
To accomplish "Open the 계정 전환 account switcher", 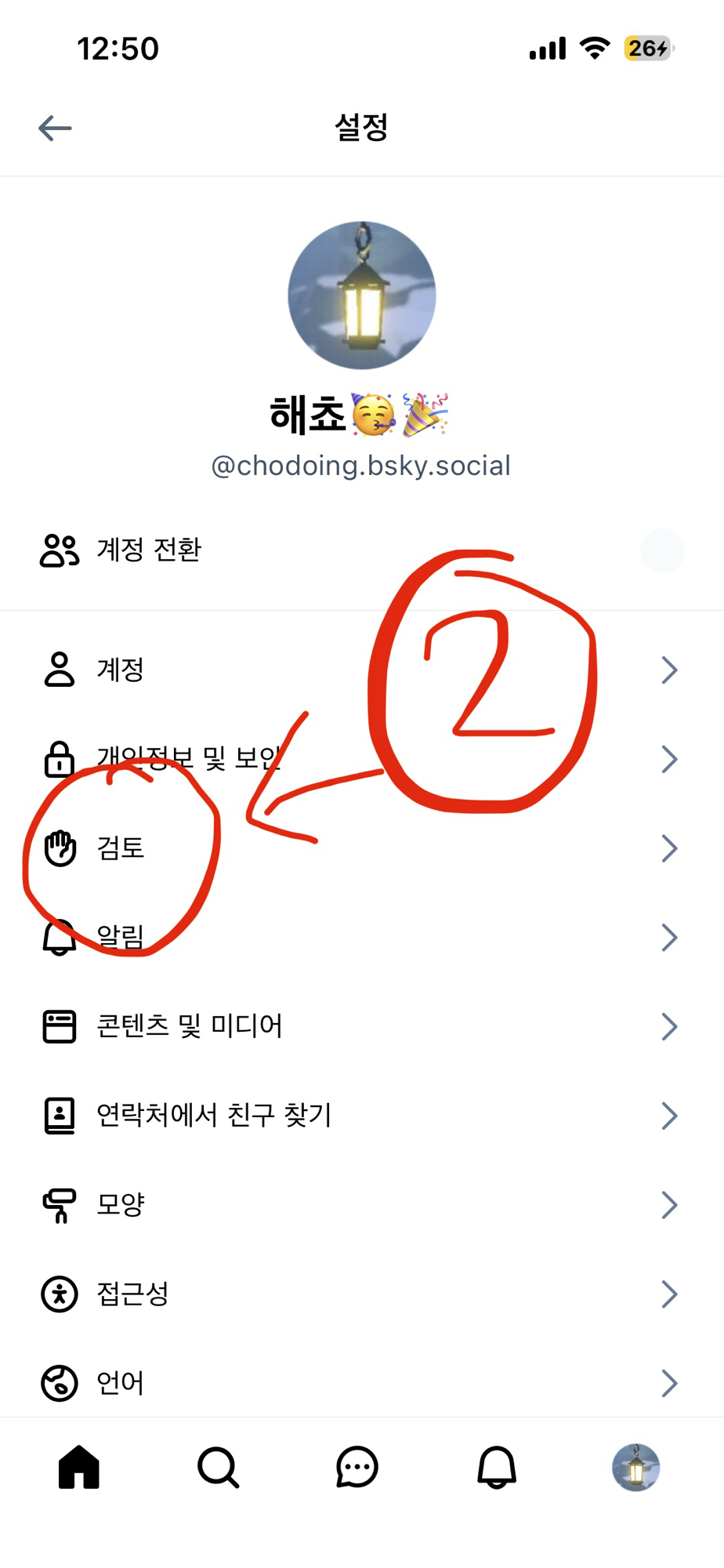I will point(149,550).
